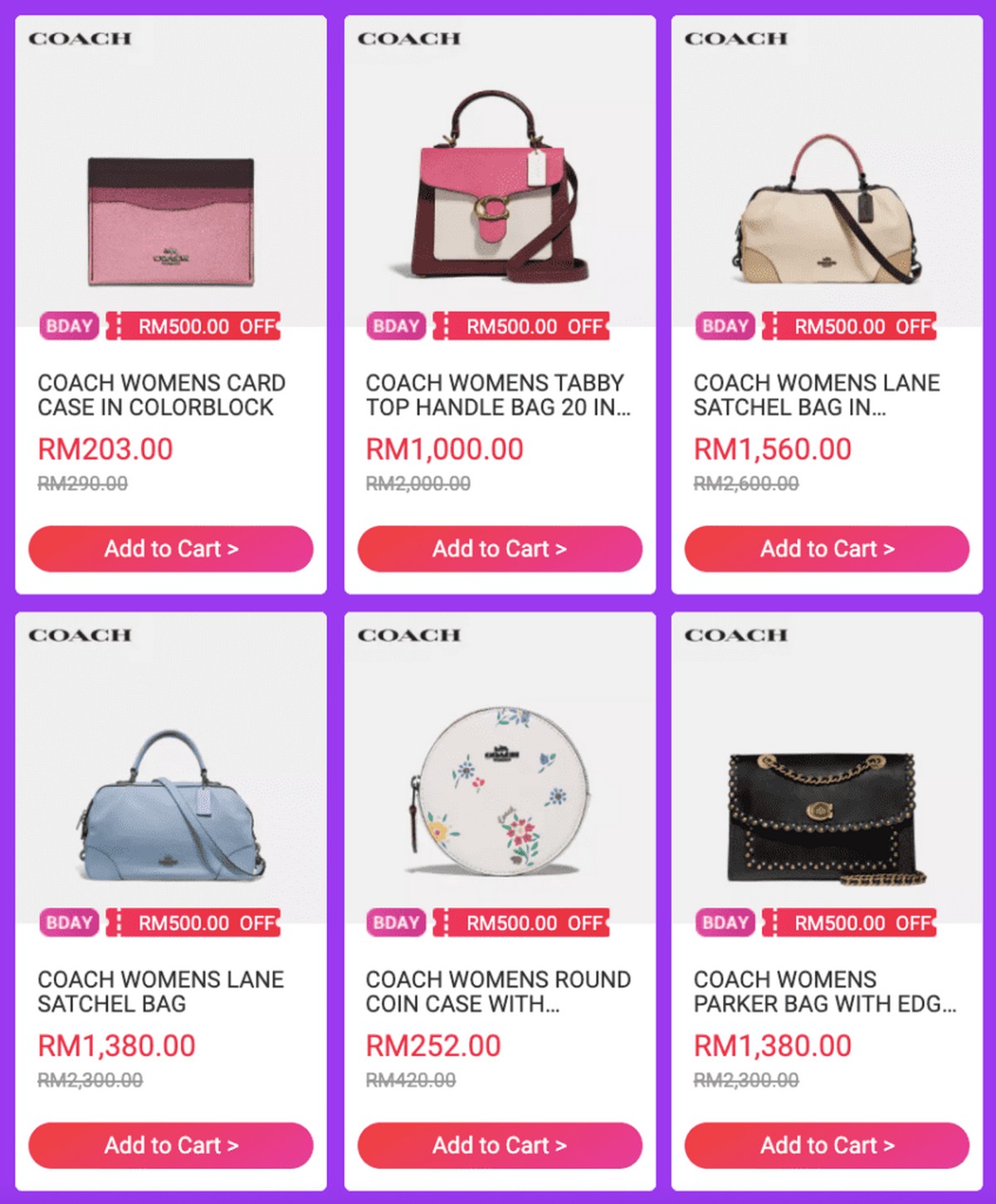
Task: Add the Tabby Top Handle Bag to cart
Action: click(x=500, y=548)
